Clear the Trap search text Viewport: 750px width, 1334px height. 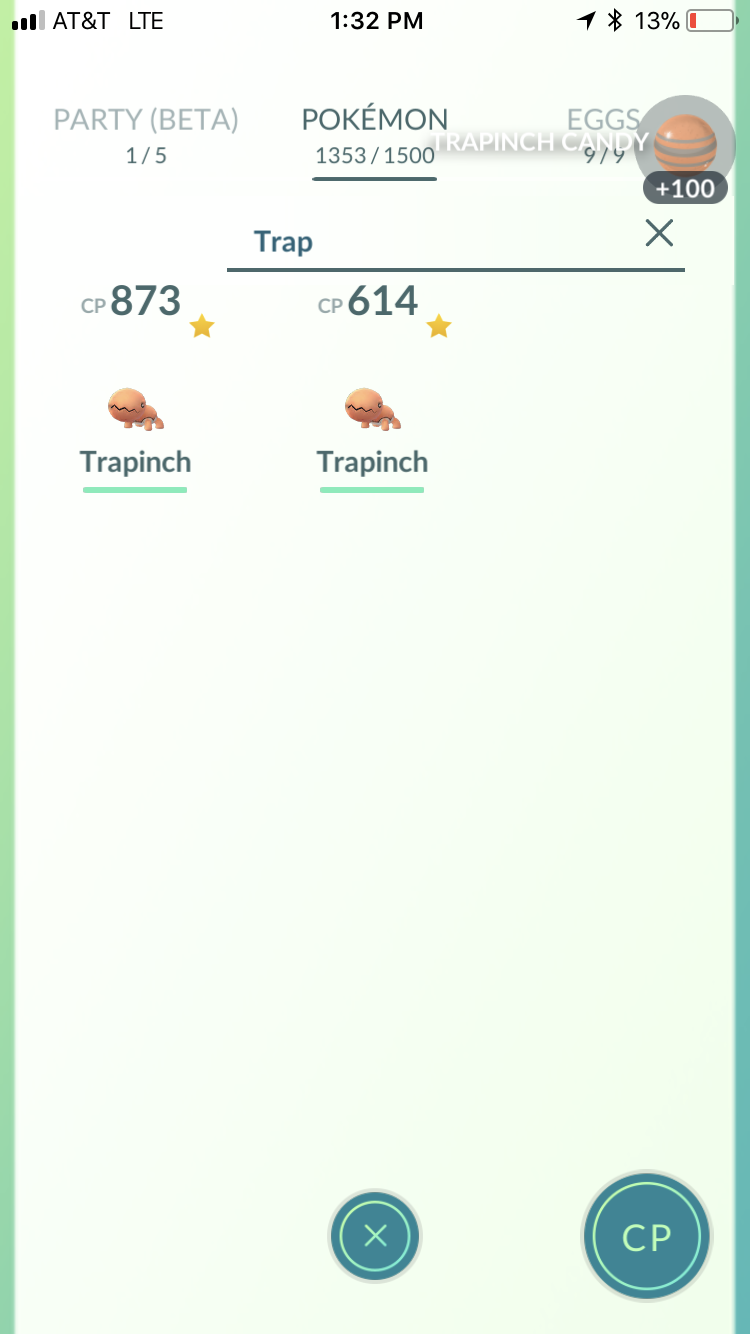click(659, 234)
